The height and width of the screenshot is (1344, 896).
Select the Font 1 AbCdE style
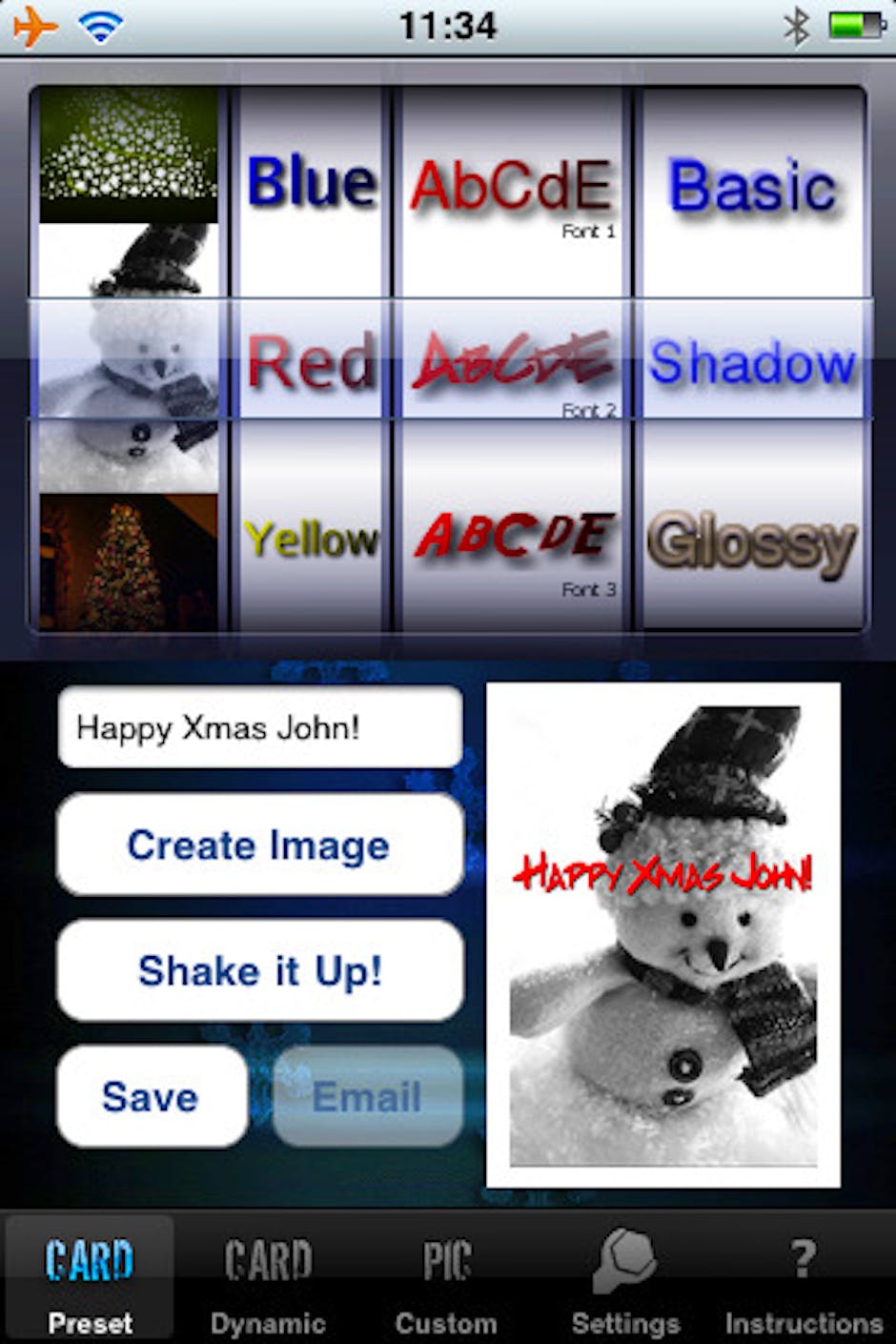512,188
